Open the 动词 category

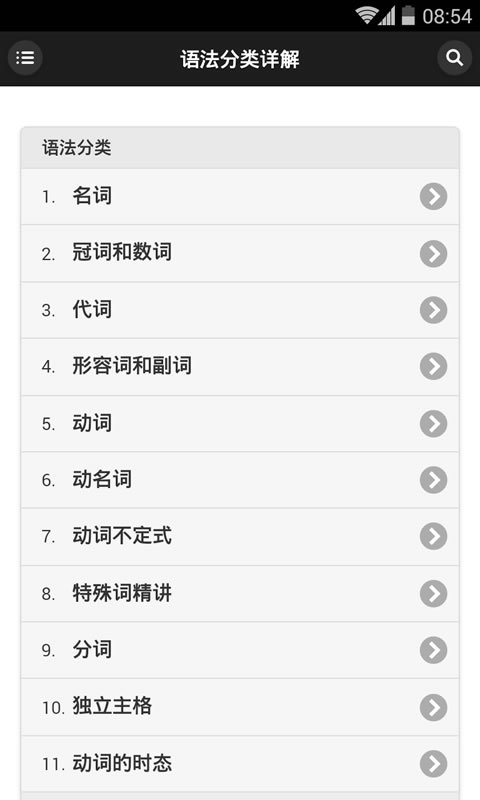(240, 423)
